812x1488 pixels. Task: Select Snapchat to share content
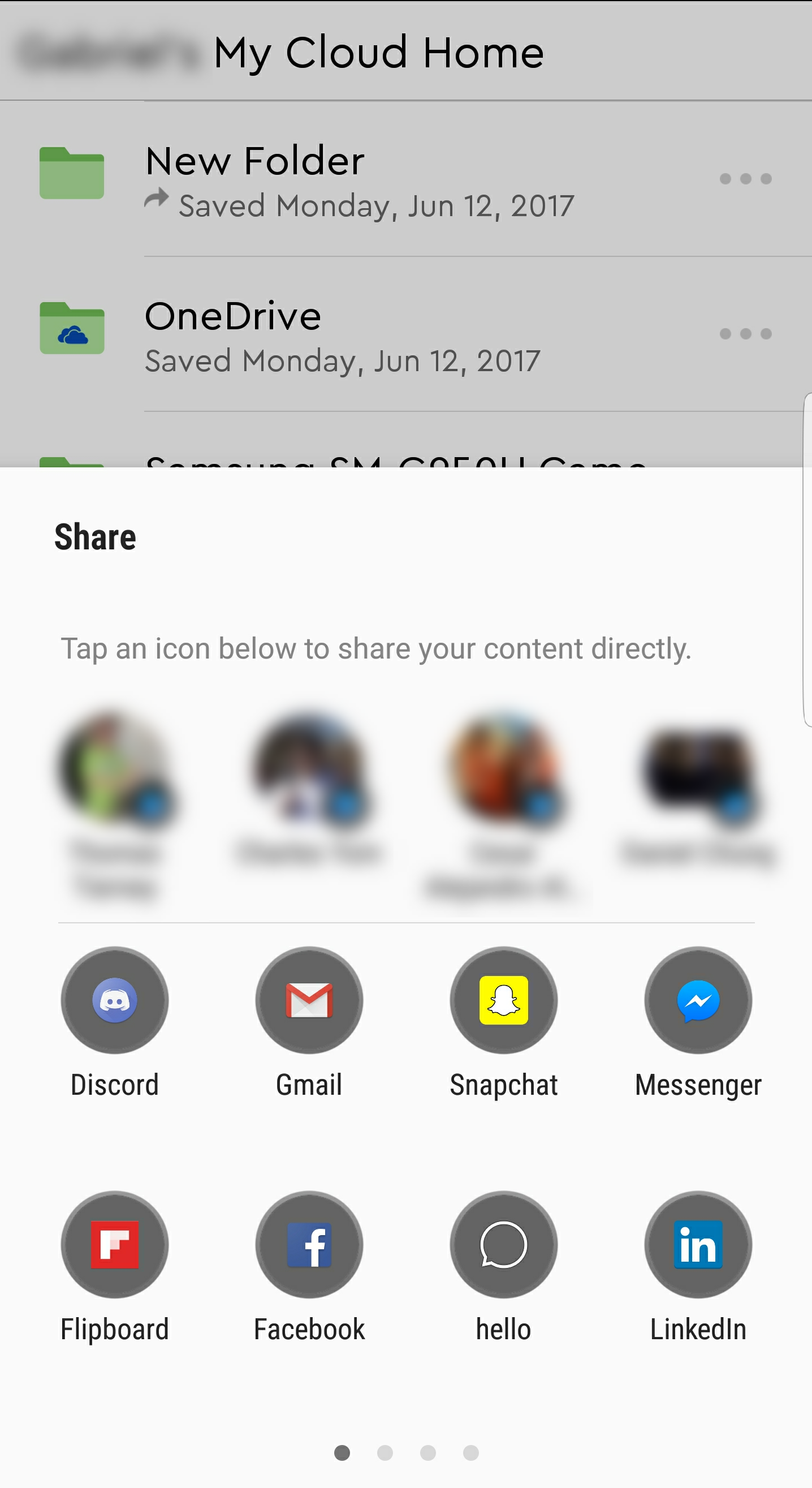503,1000
